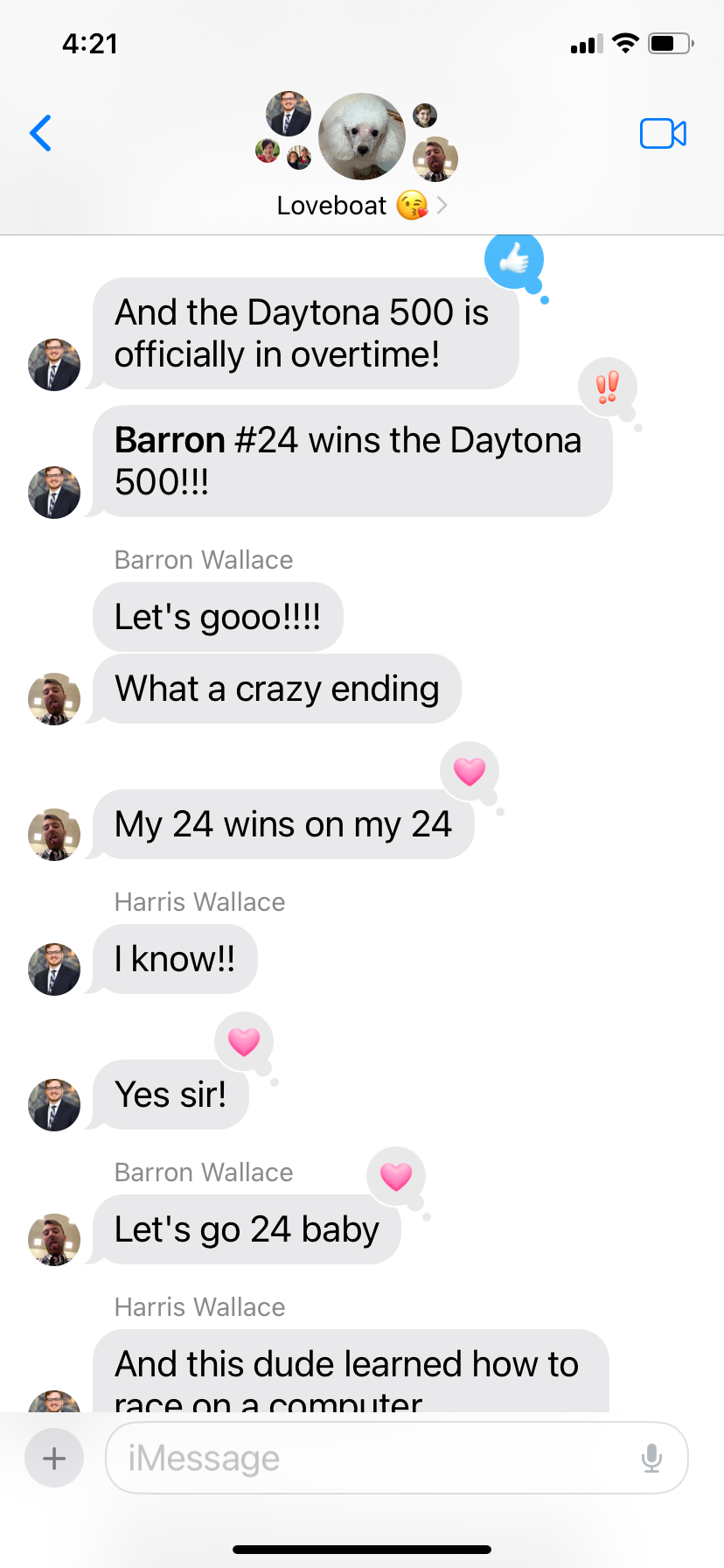Open the plus apps menu
Viewport: 724px width, 1568px height.
(x=54, y=1458)
